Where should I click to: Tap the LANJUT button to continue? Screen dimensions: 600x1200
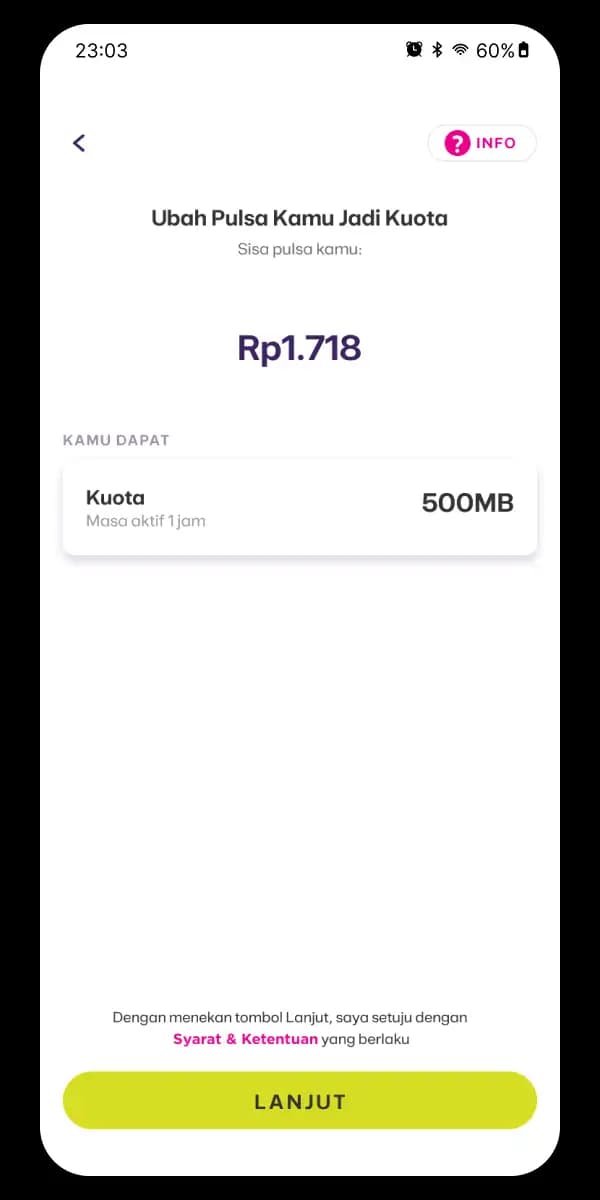point(300,1101)
